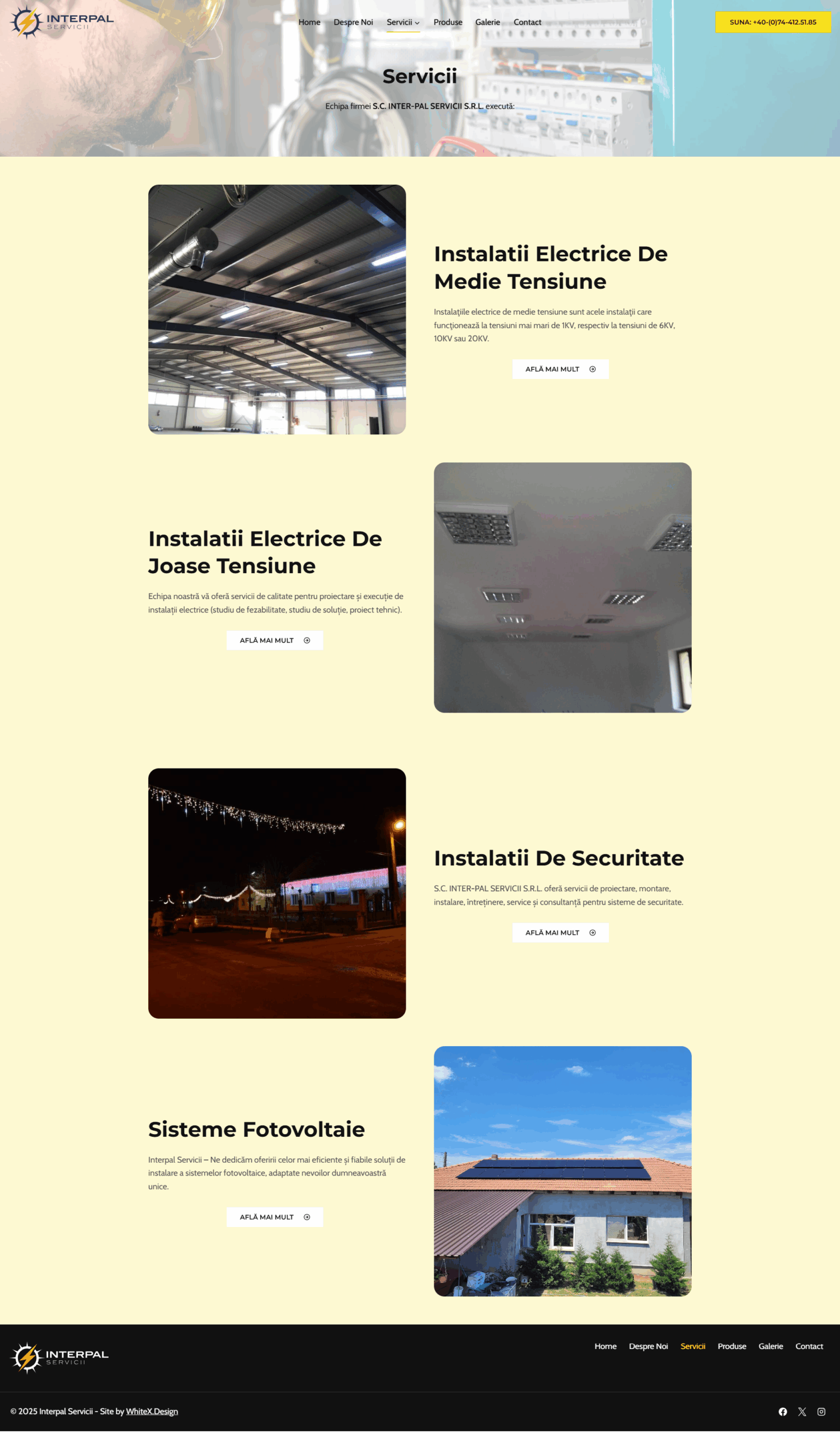Open the Instagram icon in the footer

point(821,1412)
